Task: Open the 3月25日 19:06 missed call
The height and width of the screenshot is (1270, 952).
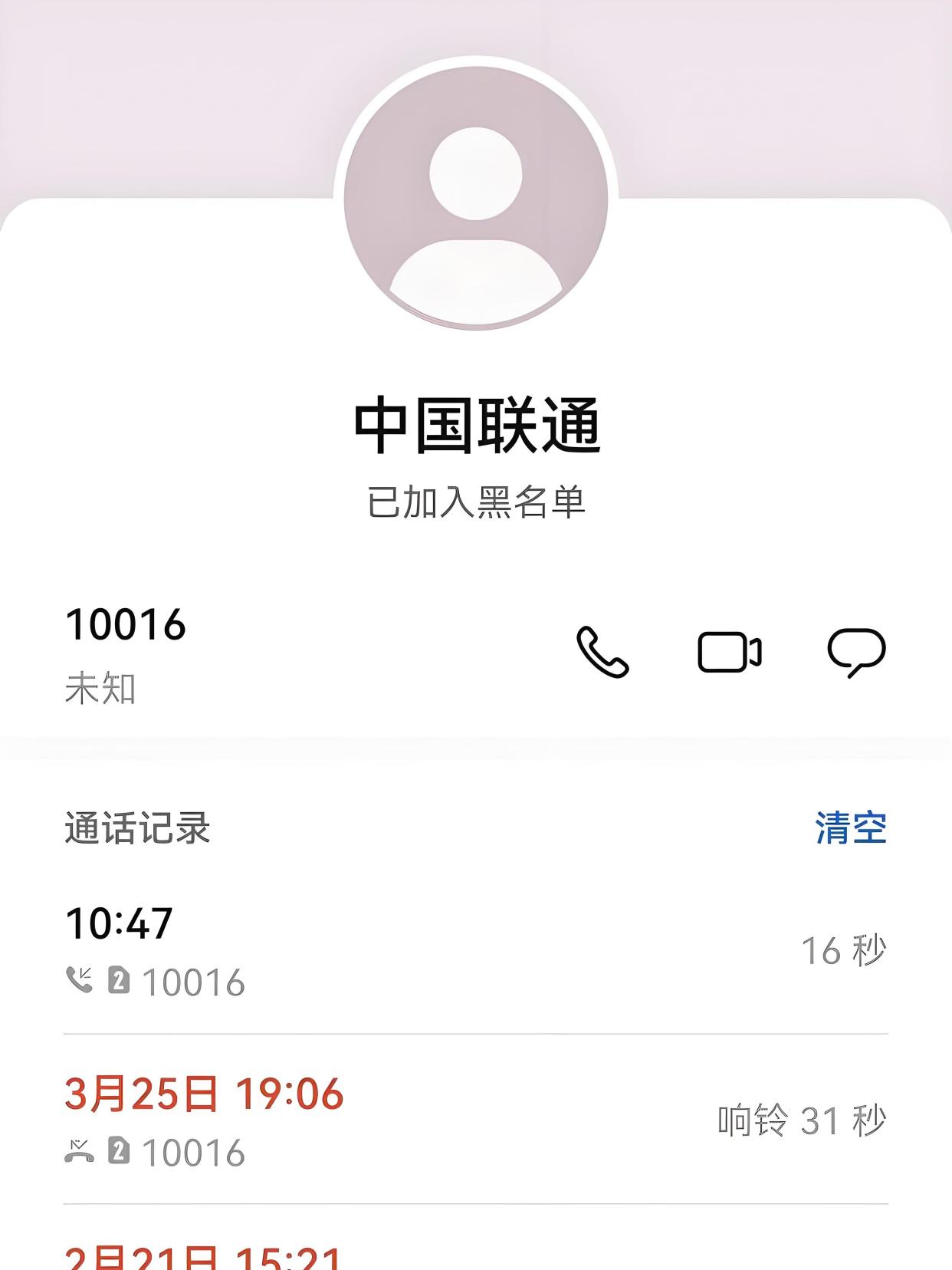Action: (475, 1121)
